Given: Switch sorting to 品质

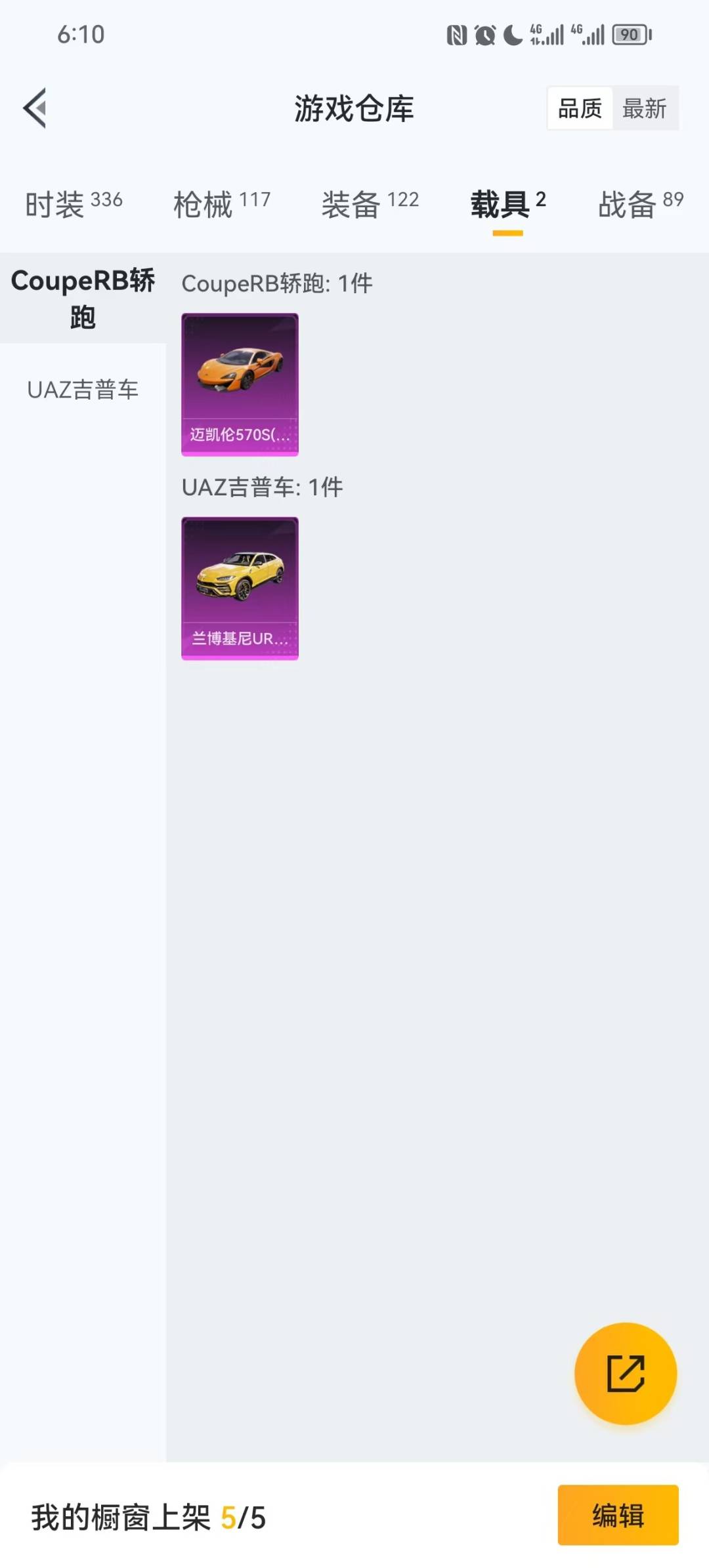Looking at the screenshot, I should tap(578, 108).
